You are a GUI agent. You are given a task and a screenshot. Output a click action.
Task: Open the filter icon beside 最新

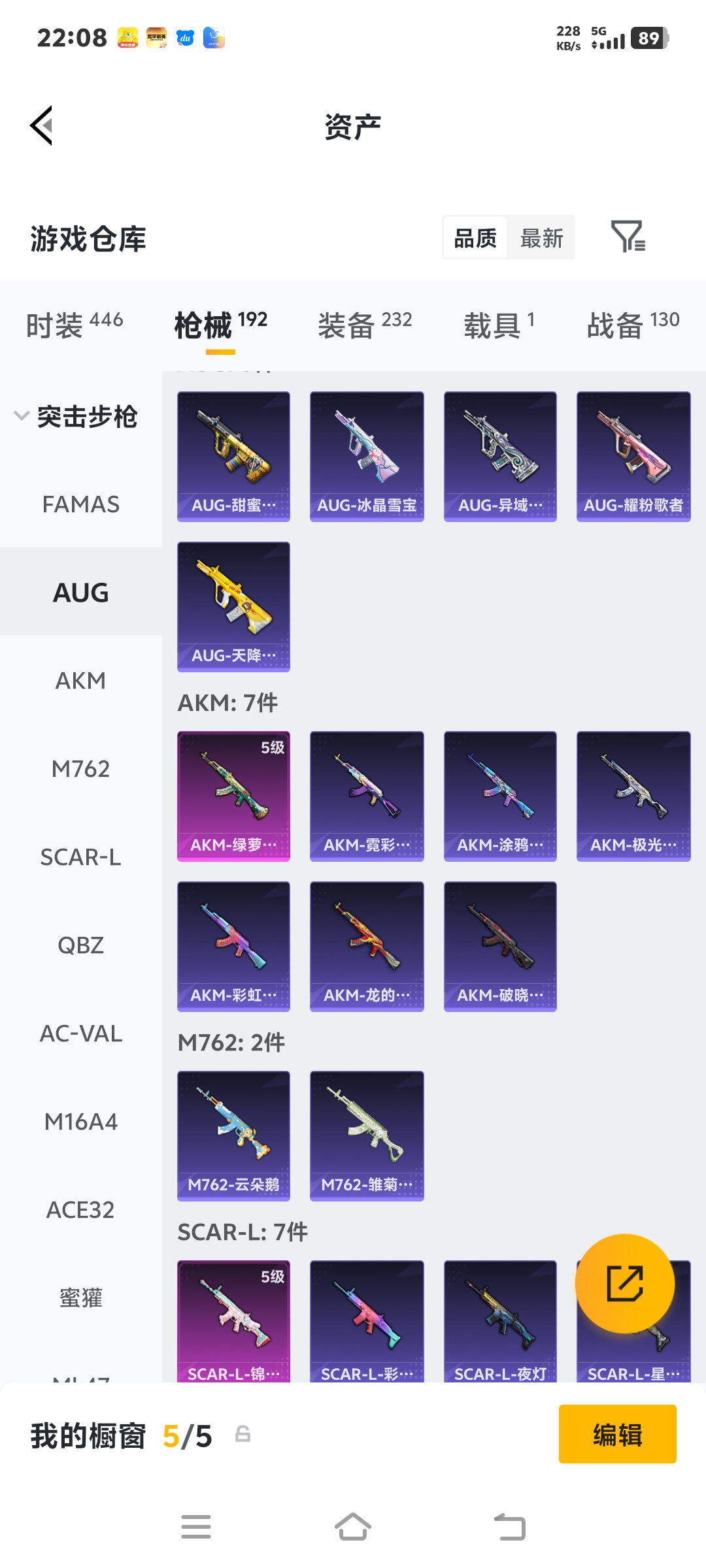pyautogui.click(x=628, y=237)
